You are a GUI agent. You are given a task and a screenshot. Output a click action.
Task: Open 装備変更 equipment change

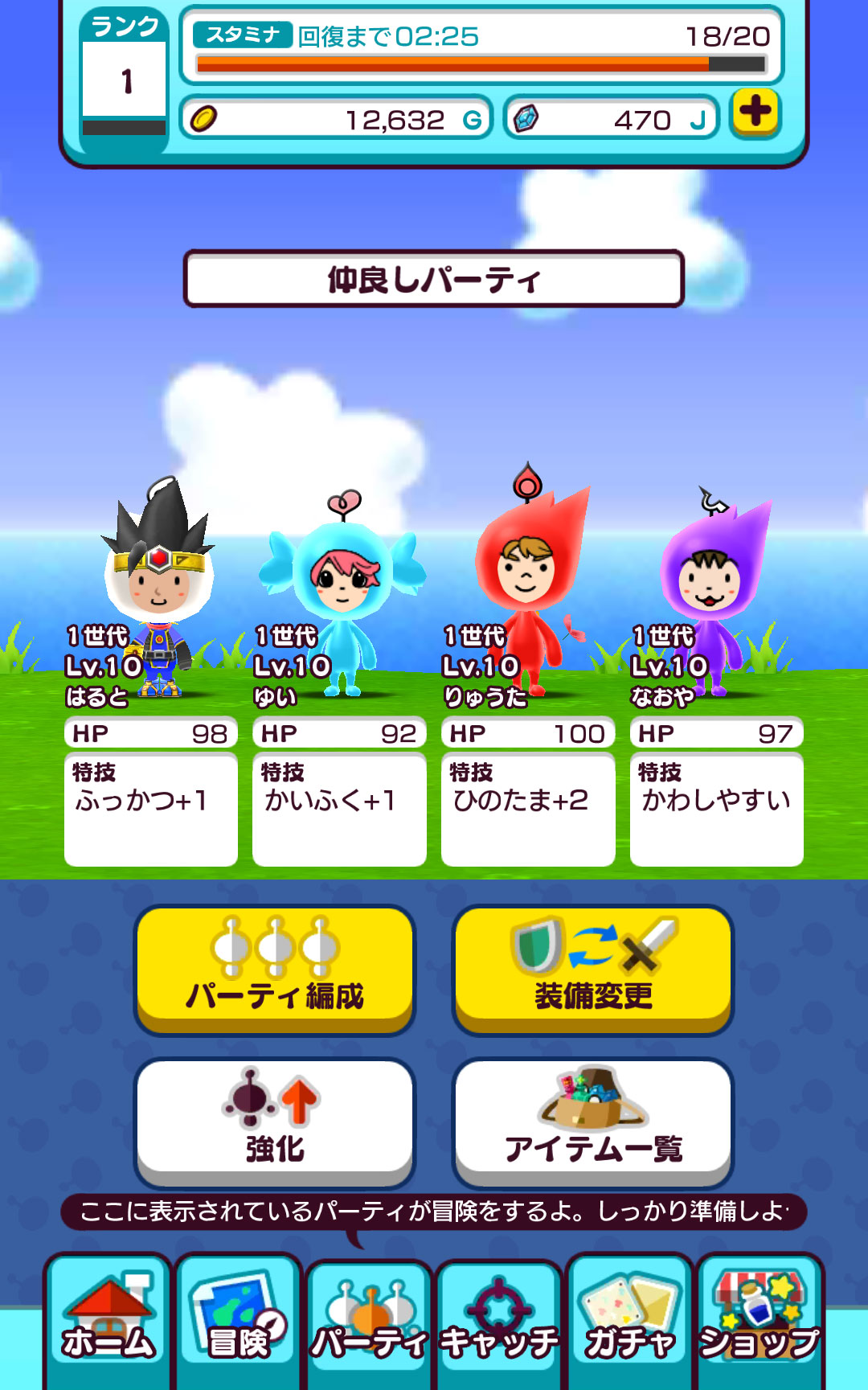coord(593,970)
